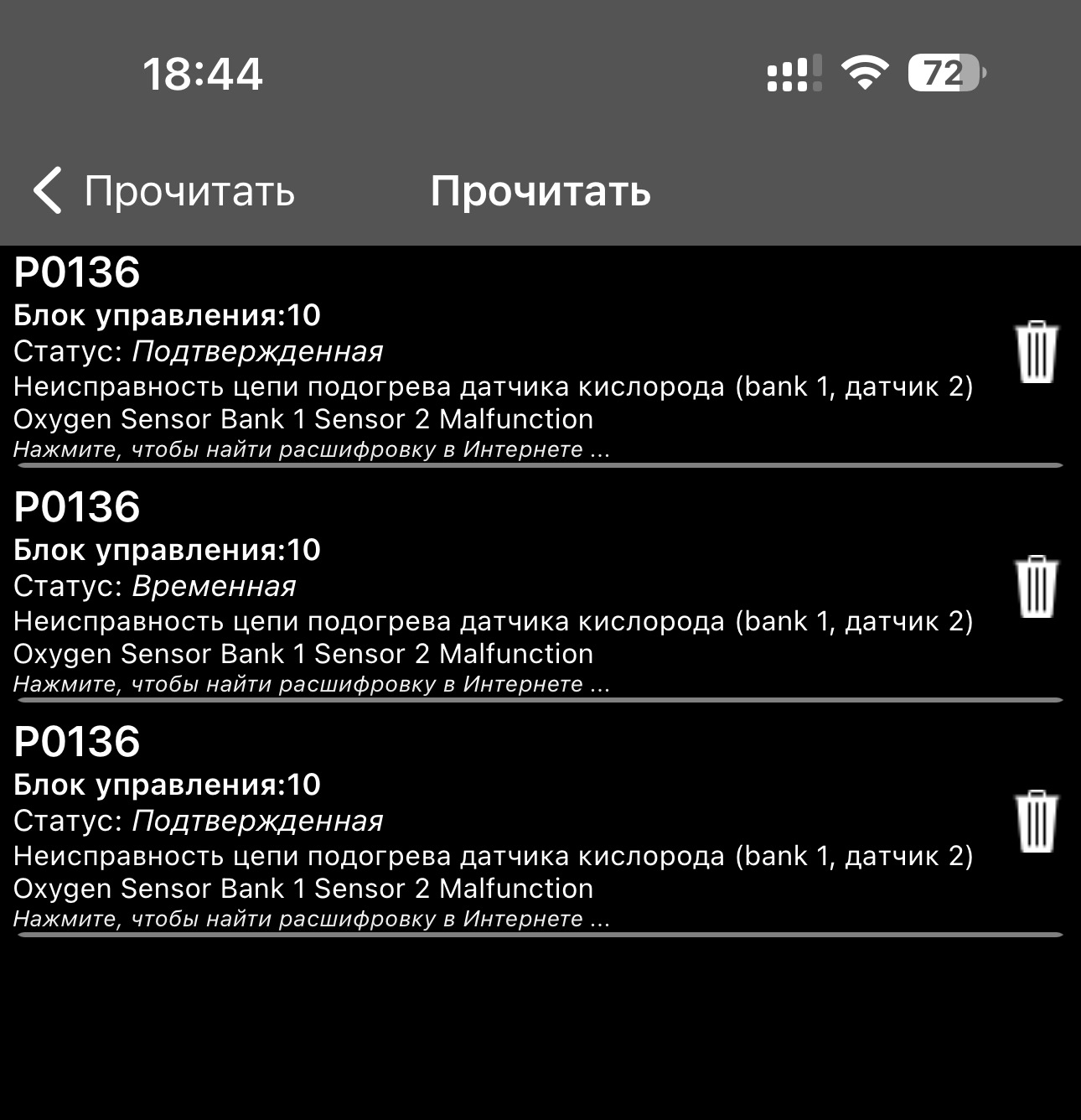This screenshot has height=1120, width=1081.
Task: Go back to the previous Прочитать screen
Action: click(x=163, y=191)
